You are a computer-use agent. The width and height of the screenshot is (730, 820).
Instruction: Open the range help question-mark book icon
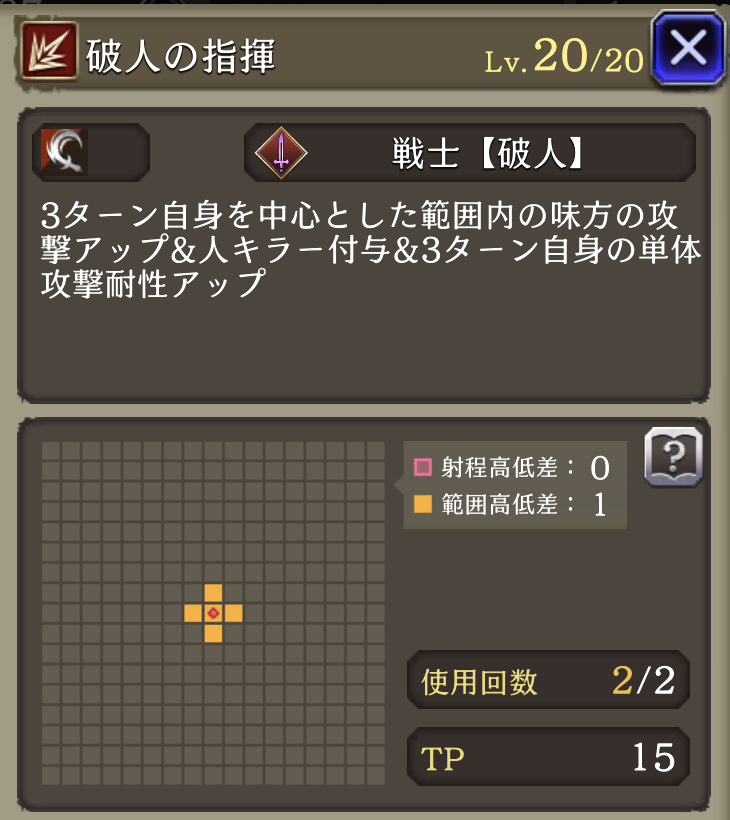(673, 458)
